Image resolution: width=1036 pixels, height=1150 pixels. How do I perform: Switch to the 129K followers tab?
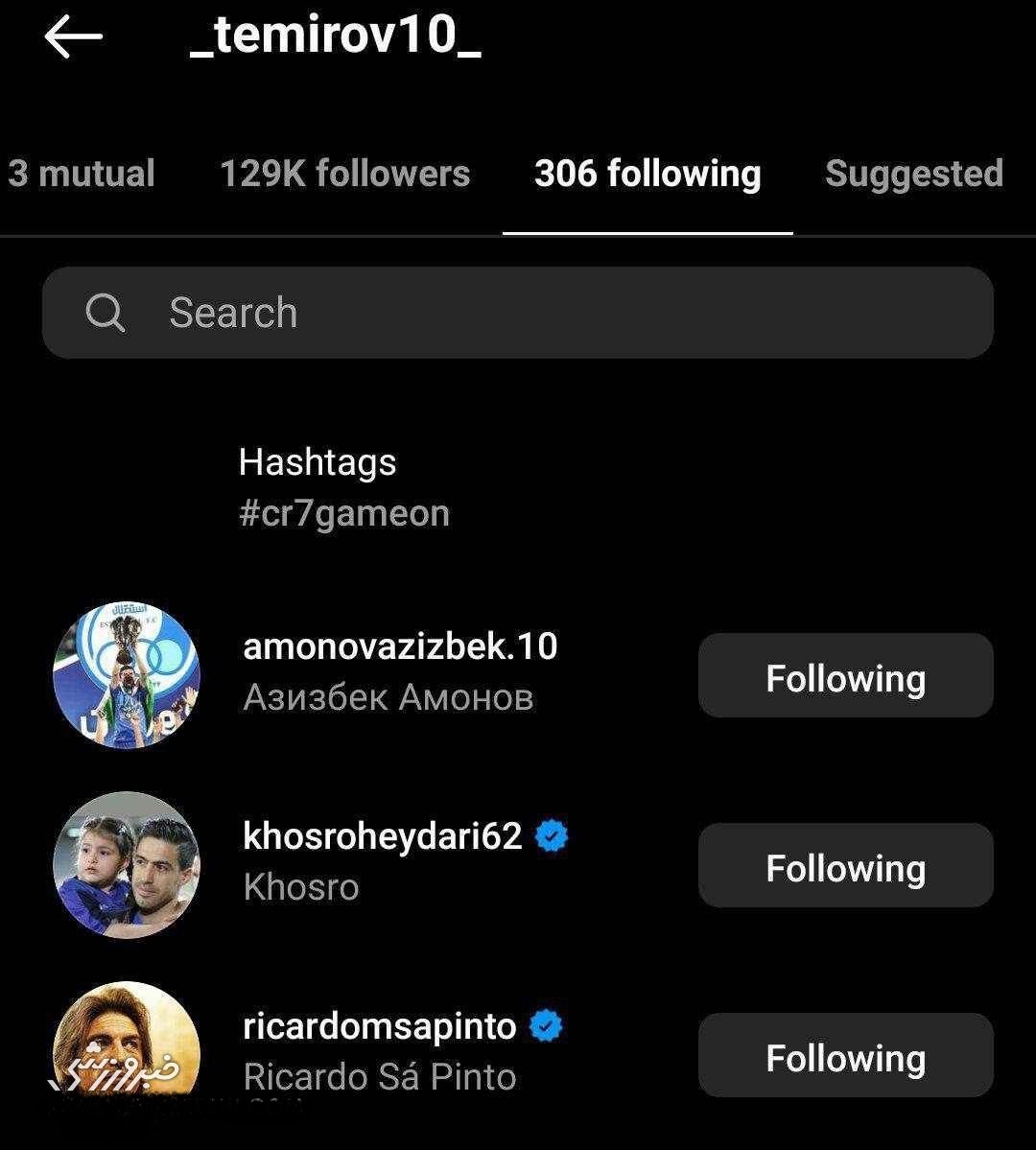(x=344, y=174)
